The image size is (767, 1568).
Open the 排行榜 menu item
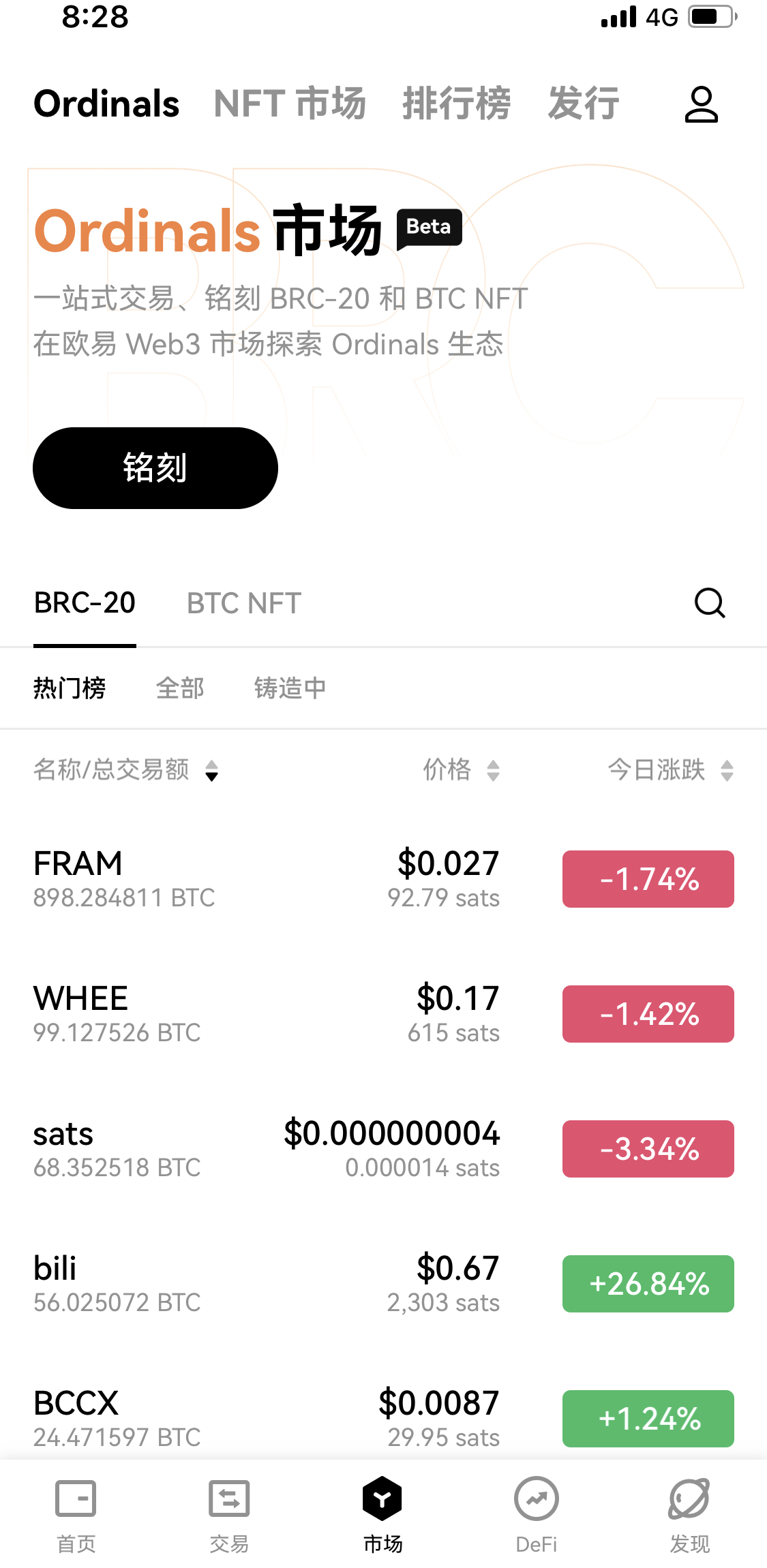tap(457, 104)
